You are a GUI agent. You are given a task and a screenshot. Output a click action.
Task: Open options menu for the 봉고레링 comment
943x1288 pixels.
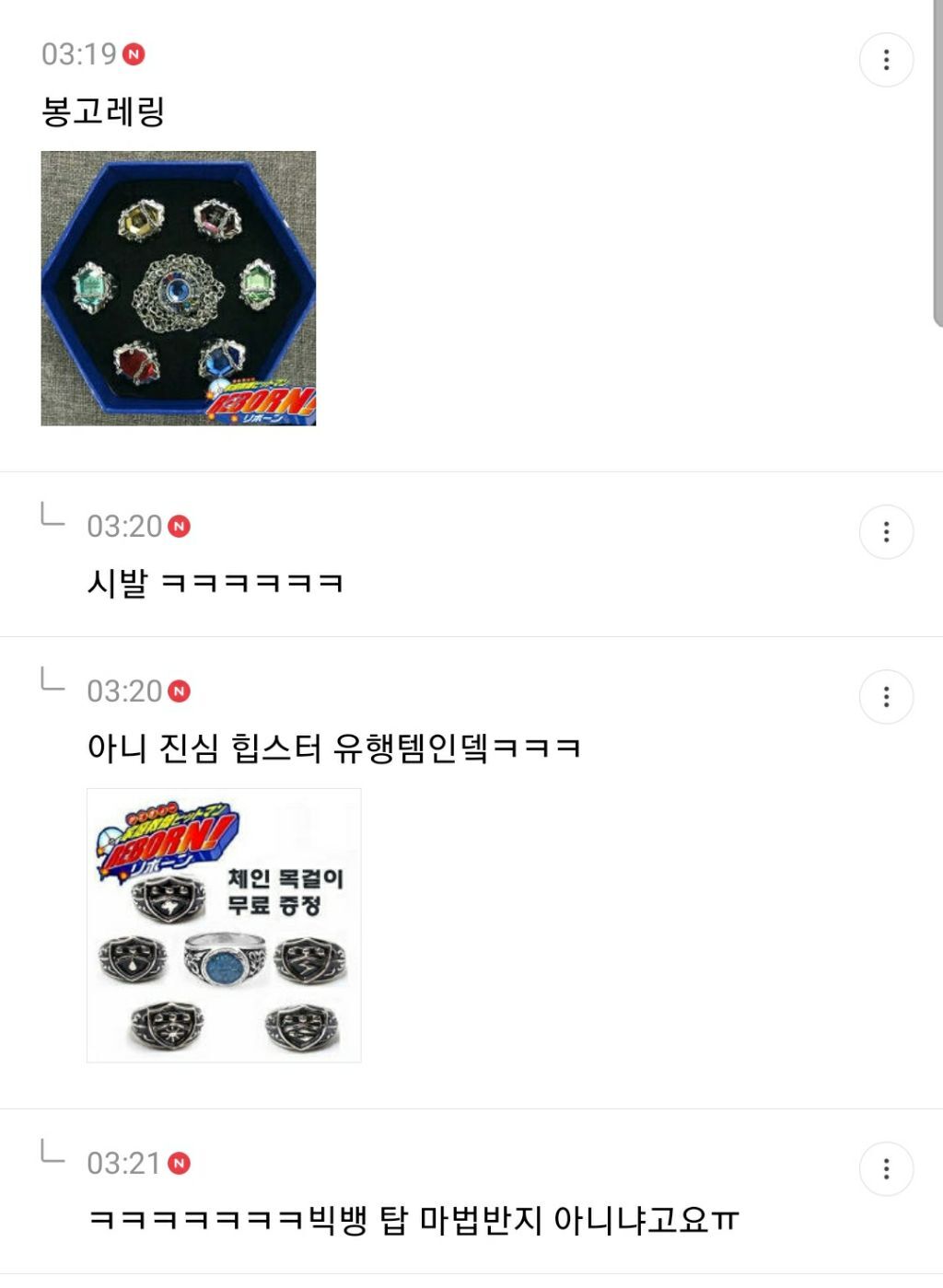pyautogui.click(x=886, y=60)
